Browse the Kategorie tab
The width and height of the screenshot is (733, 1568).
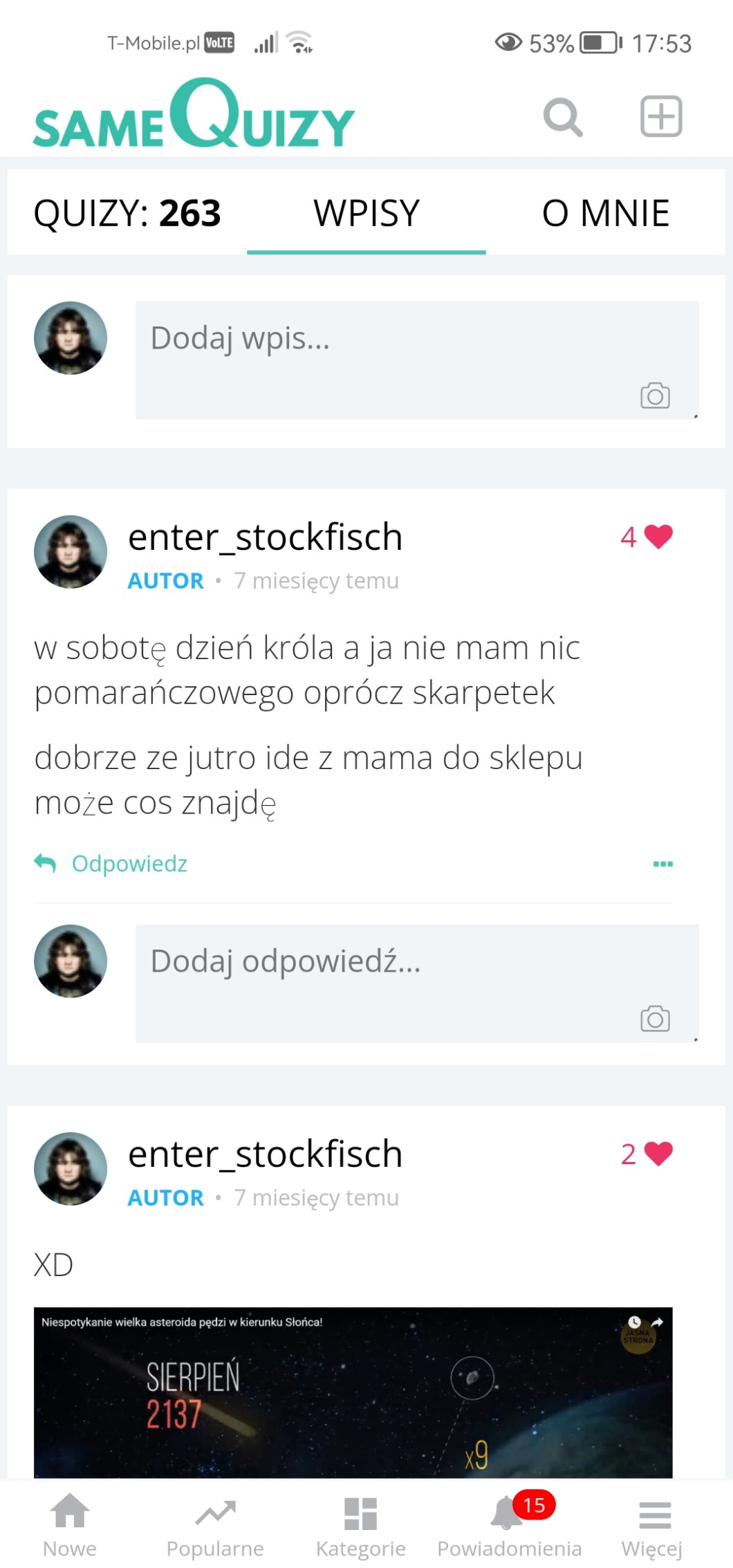coord(360,1524)
